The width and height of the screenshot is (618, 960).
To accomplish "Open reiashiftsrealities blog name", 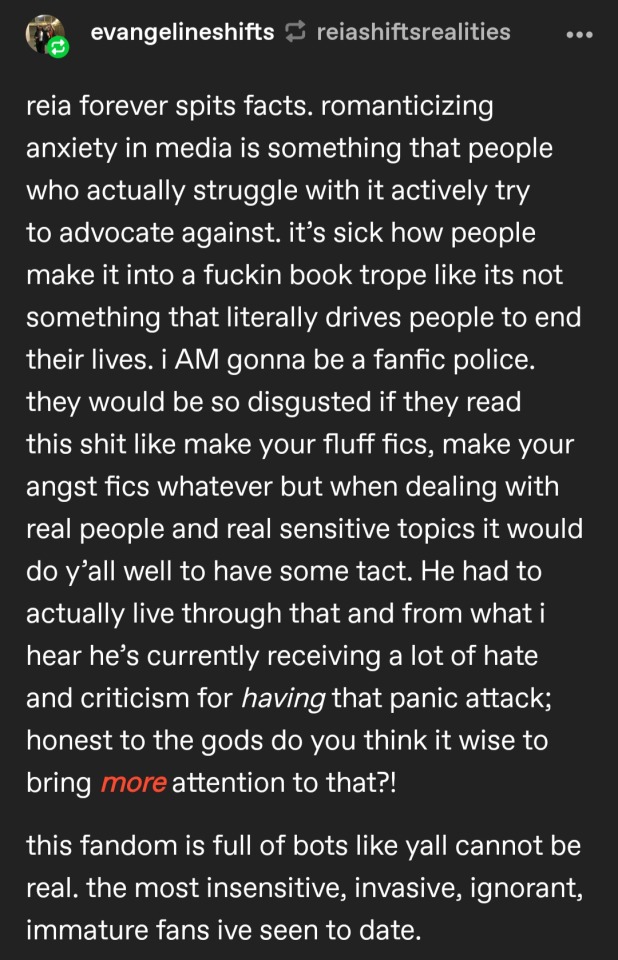I will click(x=413, y=32).
